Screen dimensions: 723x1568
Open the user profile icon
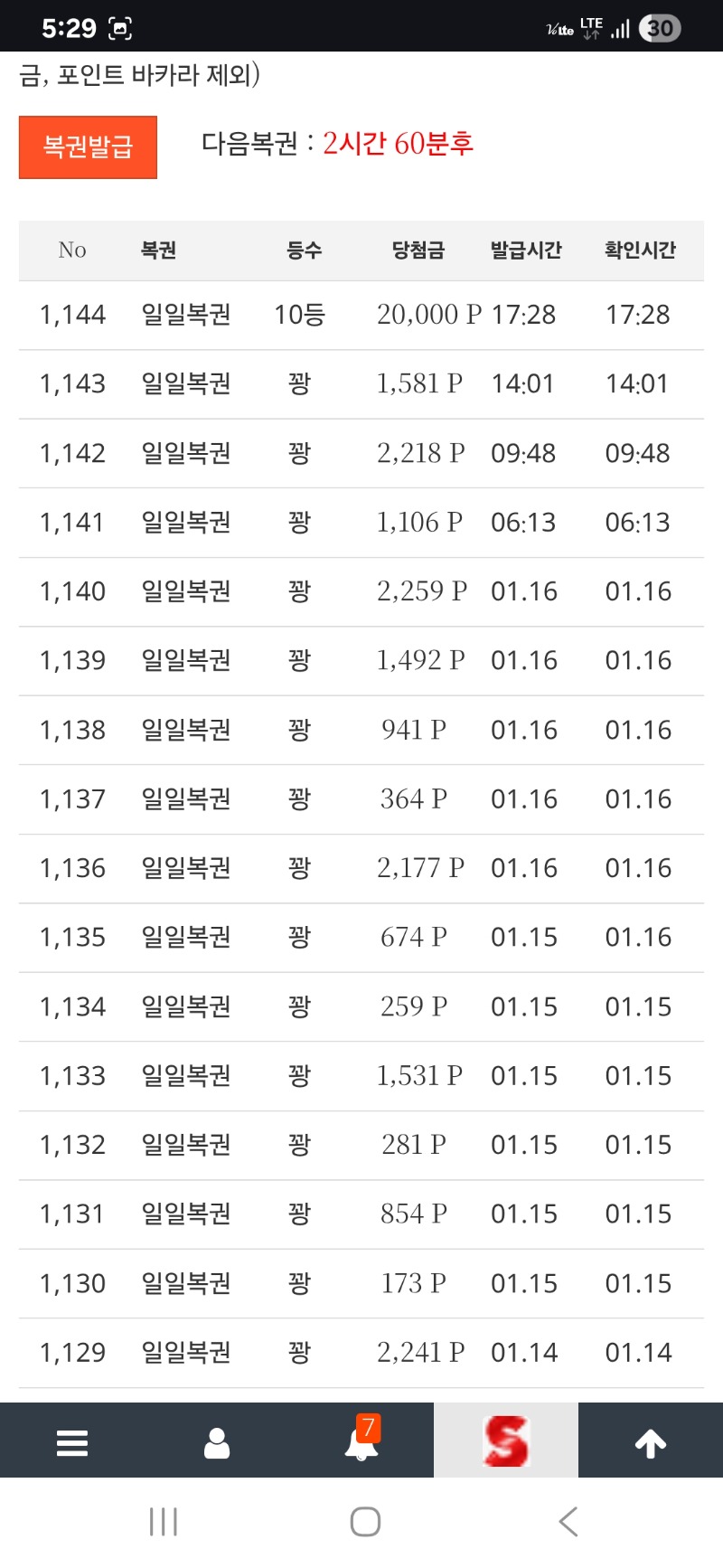tap(217, 1442)
